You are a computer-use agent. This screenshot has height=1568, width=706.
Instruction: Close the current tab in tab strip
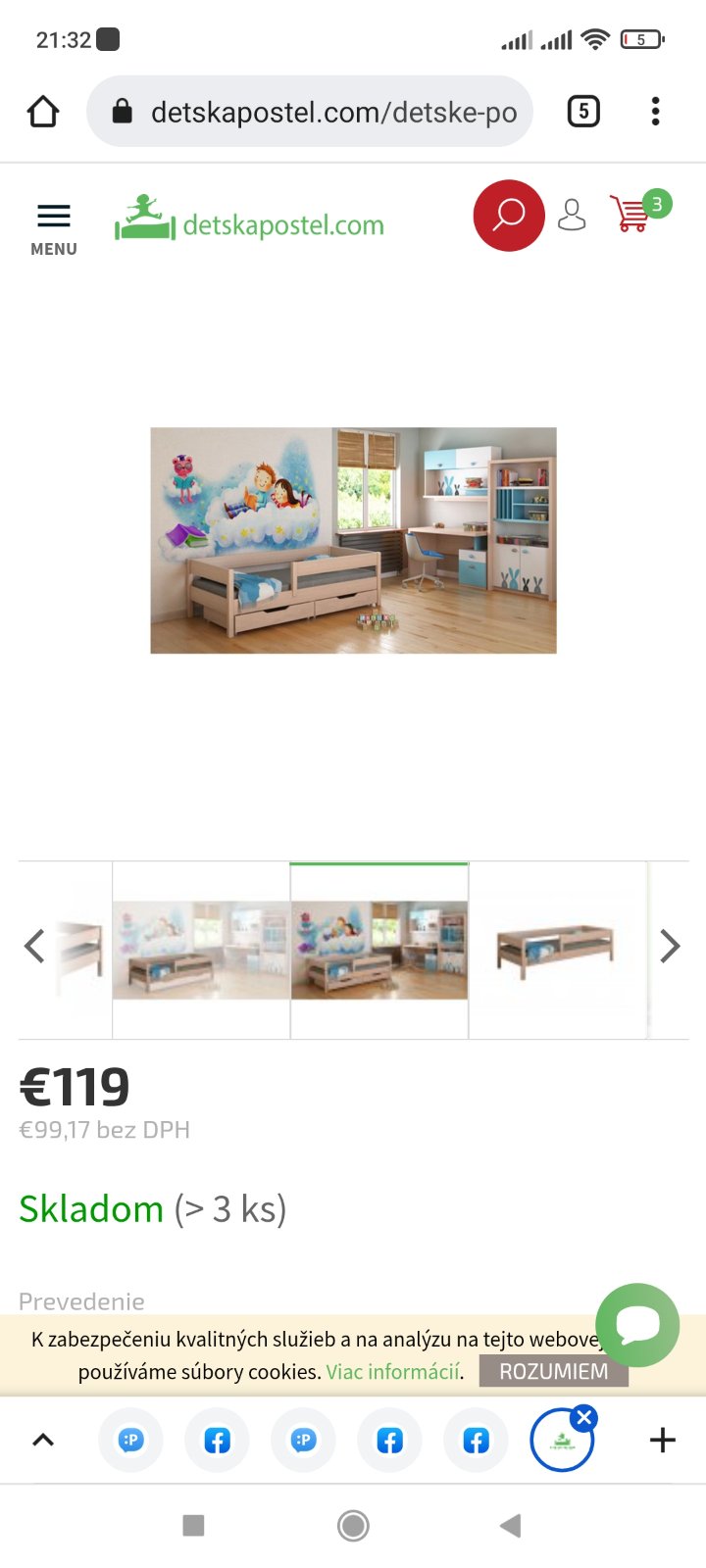coord(584,1418)
